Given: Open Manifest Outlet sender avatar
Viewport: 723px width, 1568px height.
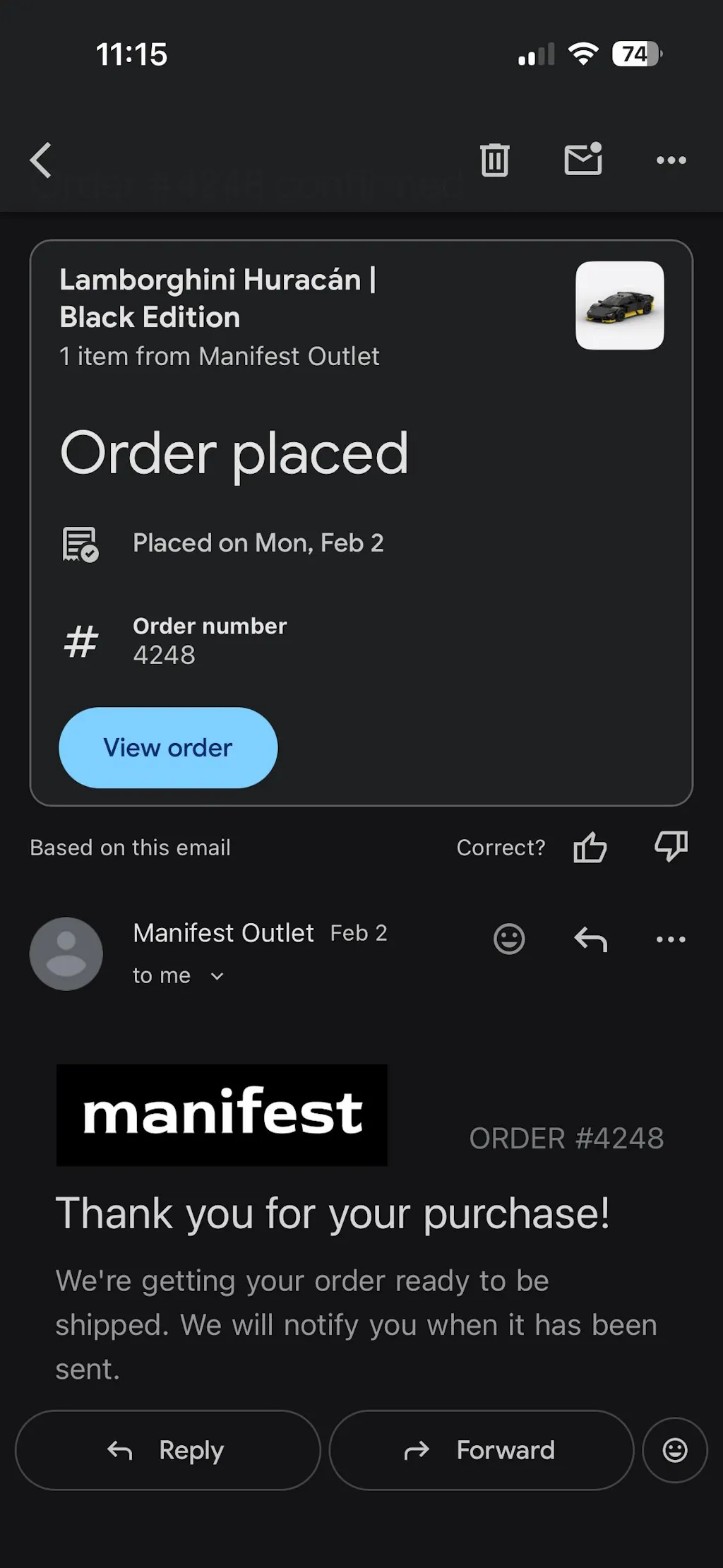Looking at the screenshot, I should tap(66, 954).
